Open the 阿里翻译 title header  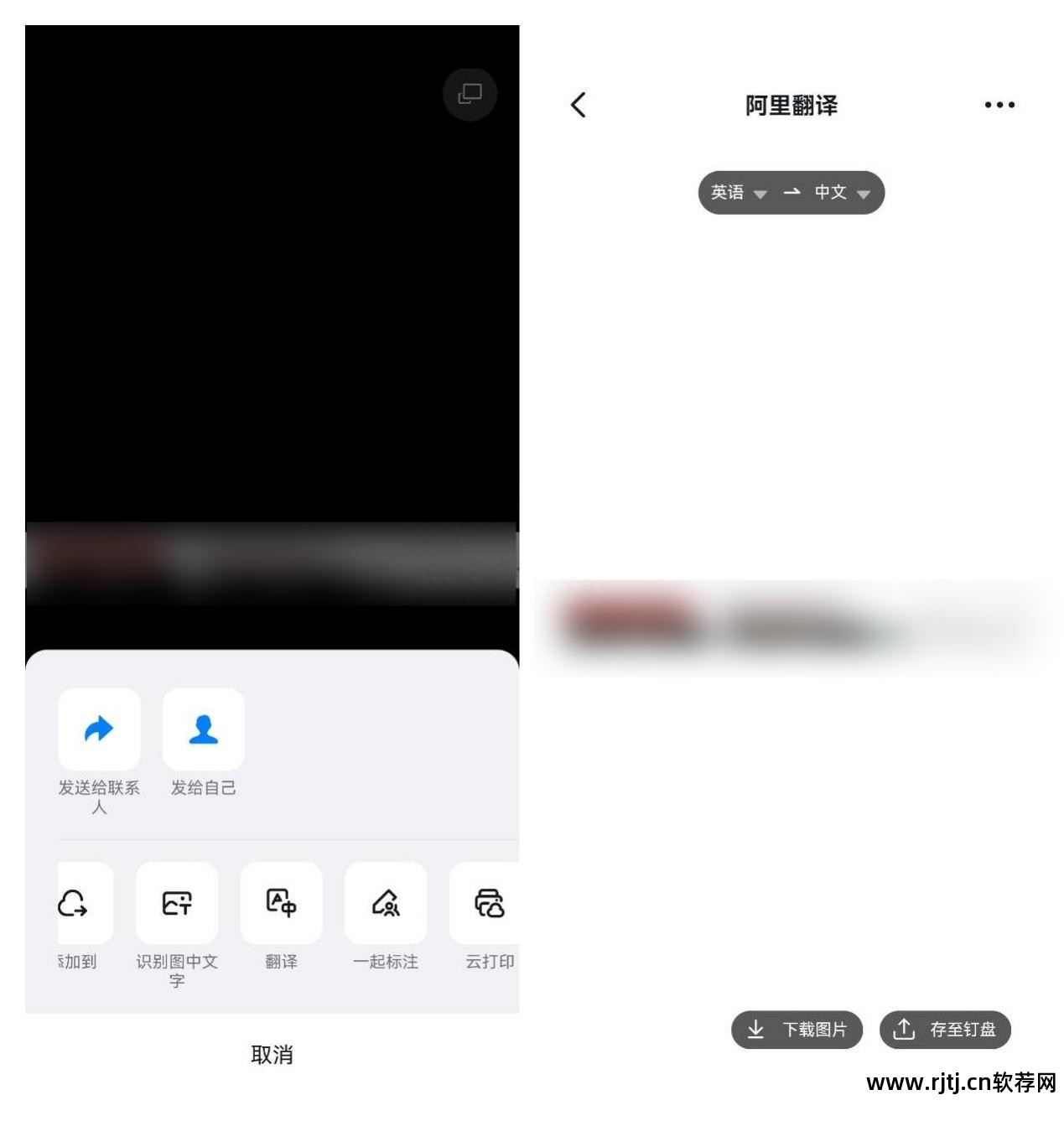click(x=789, y=105)
